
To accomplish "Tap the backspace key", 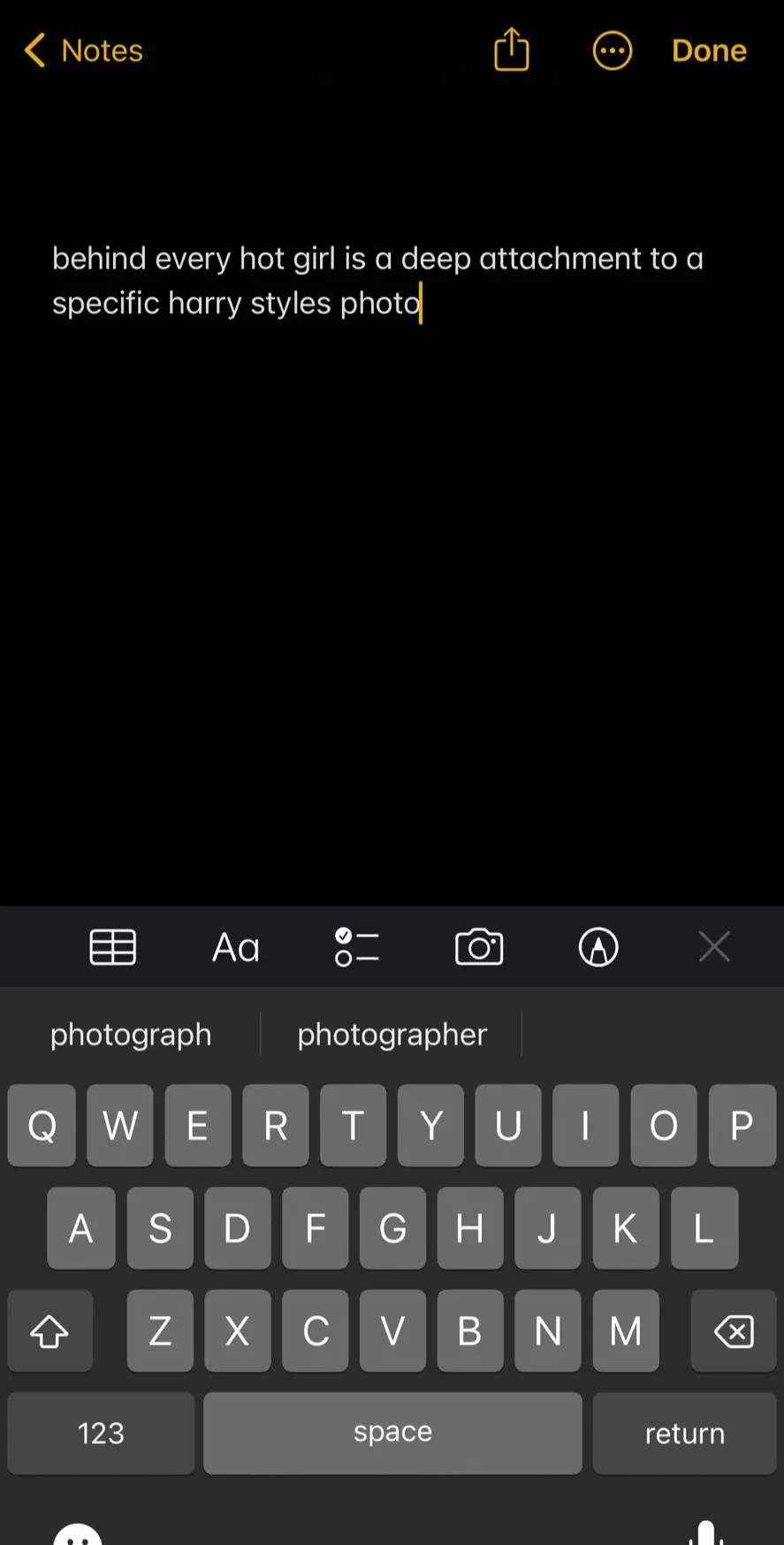I will [x=734, y=1331].
